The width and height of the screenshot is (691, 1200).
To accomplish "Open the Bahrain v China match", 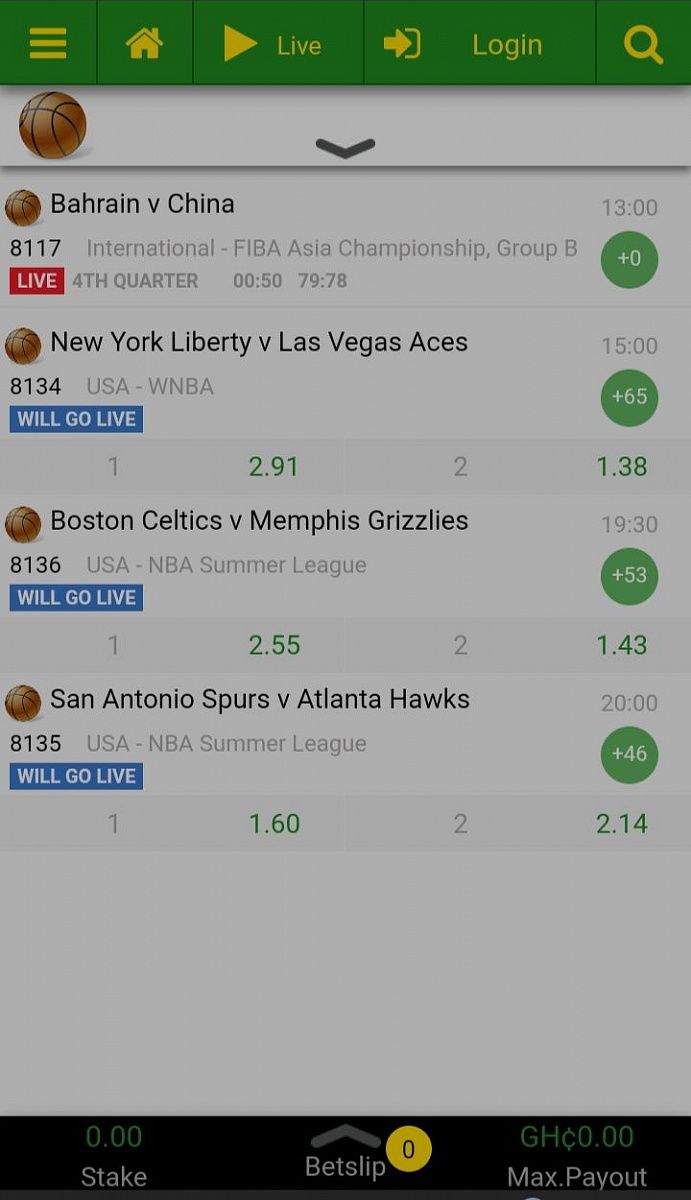I will click(142, 204).
